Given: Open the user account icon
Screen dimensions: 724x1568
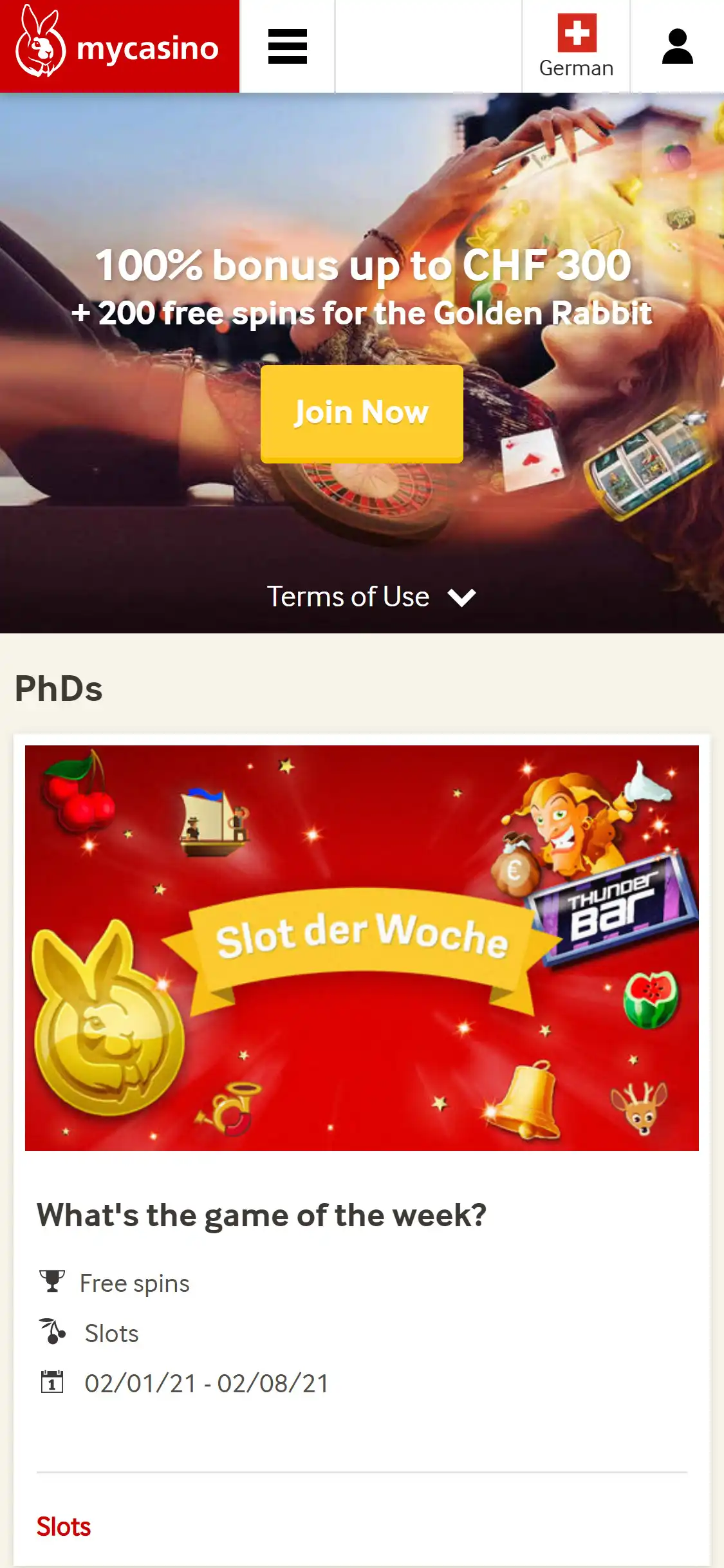Looking at the screenshot, I should point(677,46).
